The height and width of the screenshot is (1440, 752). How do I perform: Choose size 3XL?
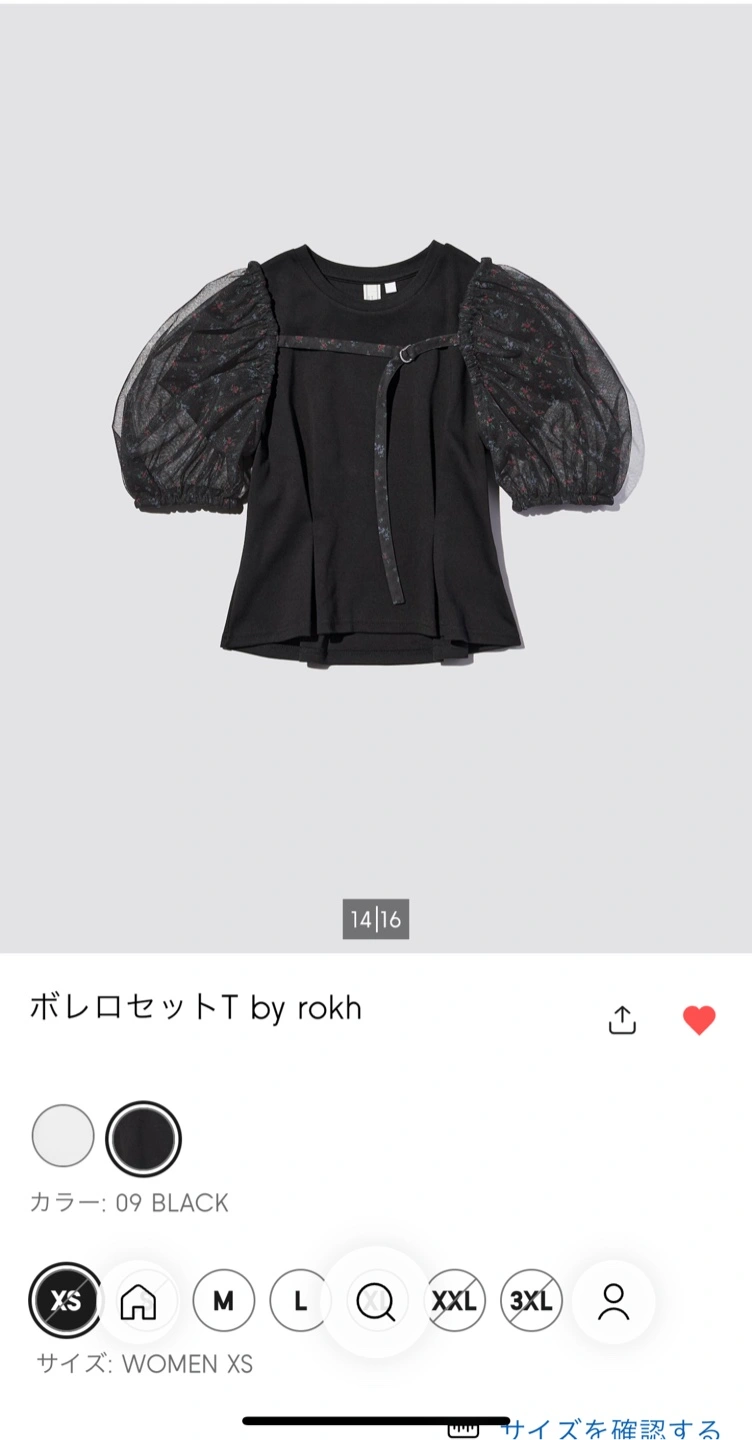click(x=532, y=1301)
